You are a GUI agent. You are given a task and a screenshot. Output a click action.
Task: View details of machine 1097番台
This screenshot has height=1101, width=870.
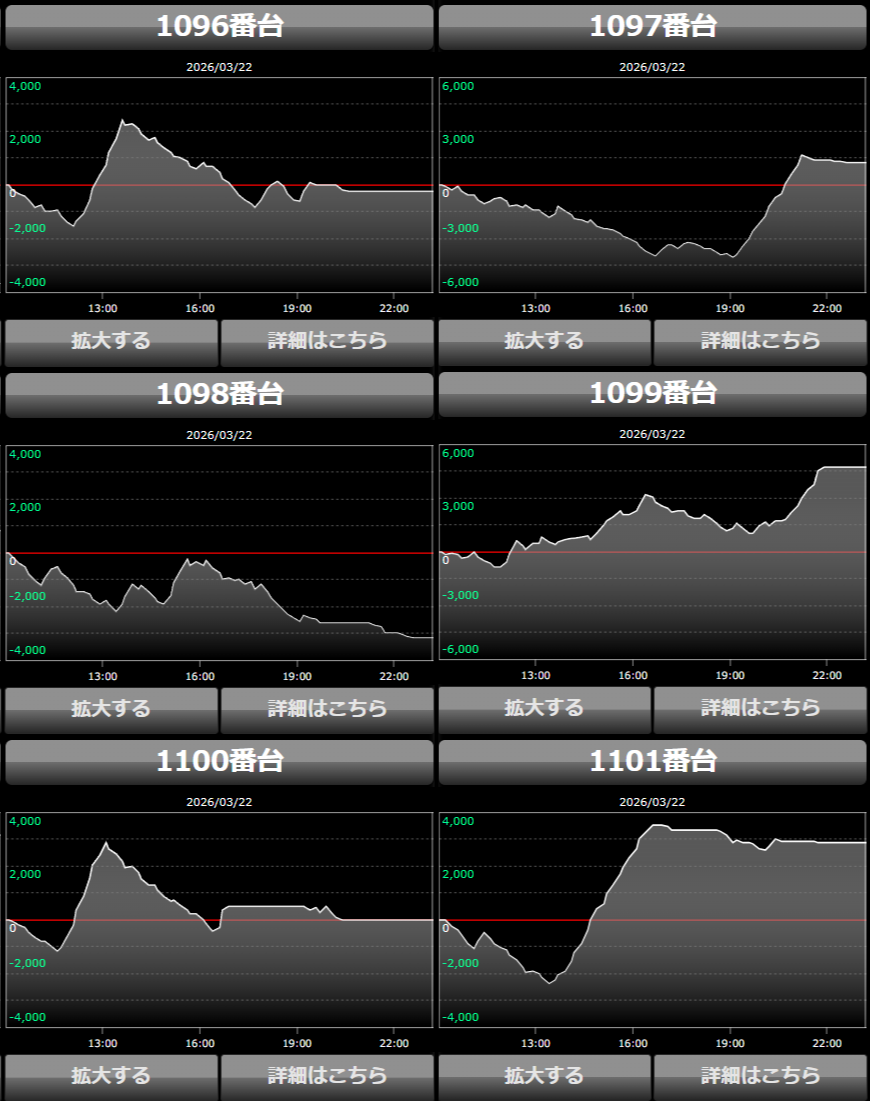pyautogui.click(x=760, y=341)
